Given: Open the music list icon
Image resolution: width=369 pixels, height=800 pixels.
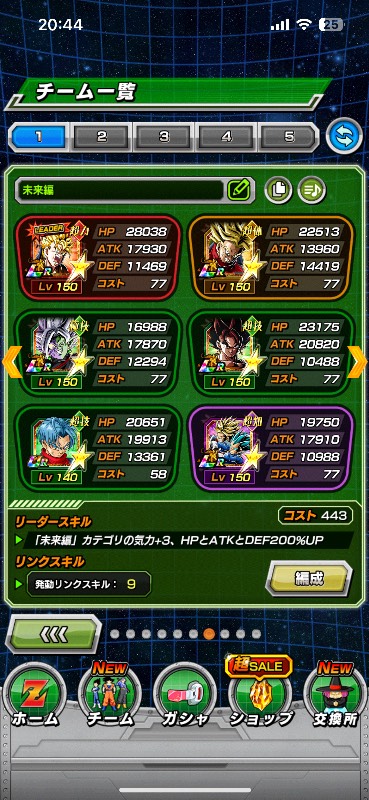Looking at the screenshot, I should pyautogui.click(x=312, y=190).
